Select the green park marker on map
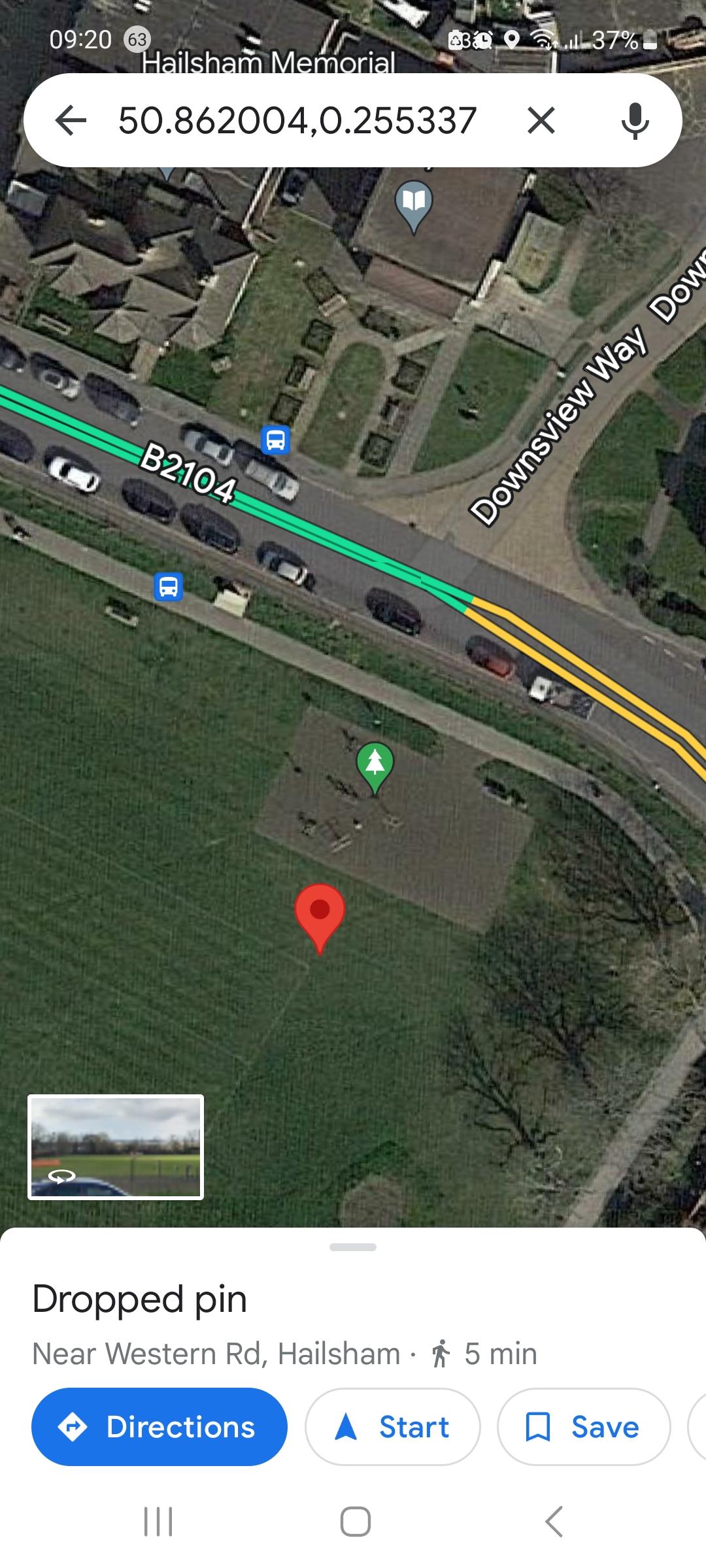 click(x=375, y=766)
